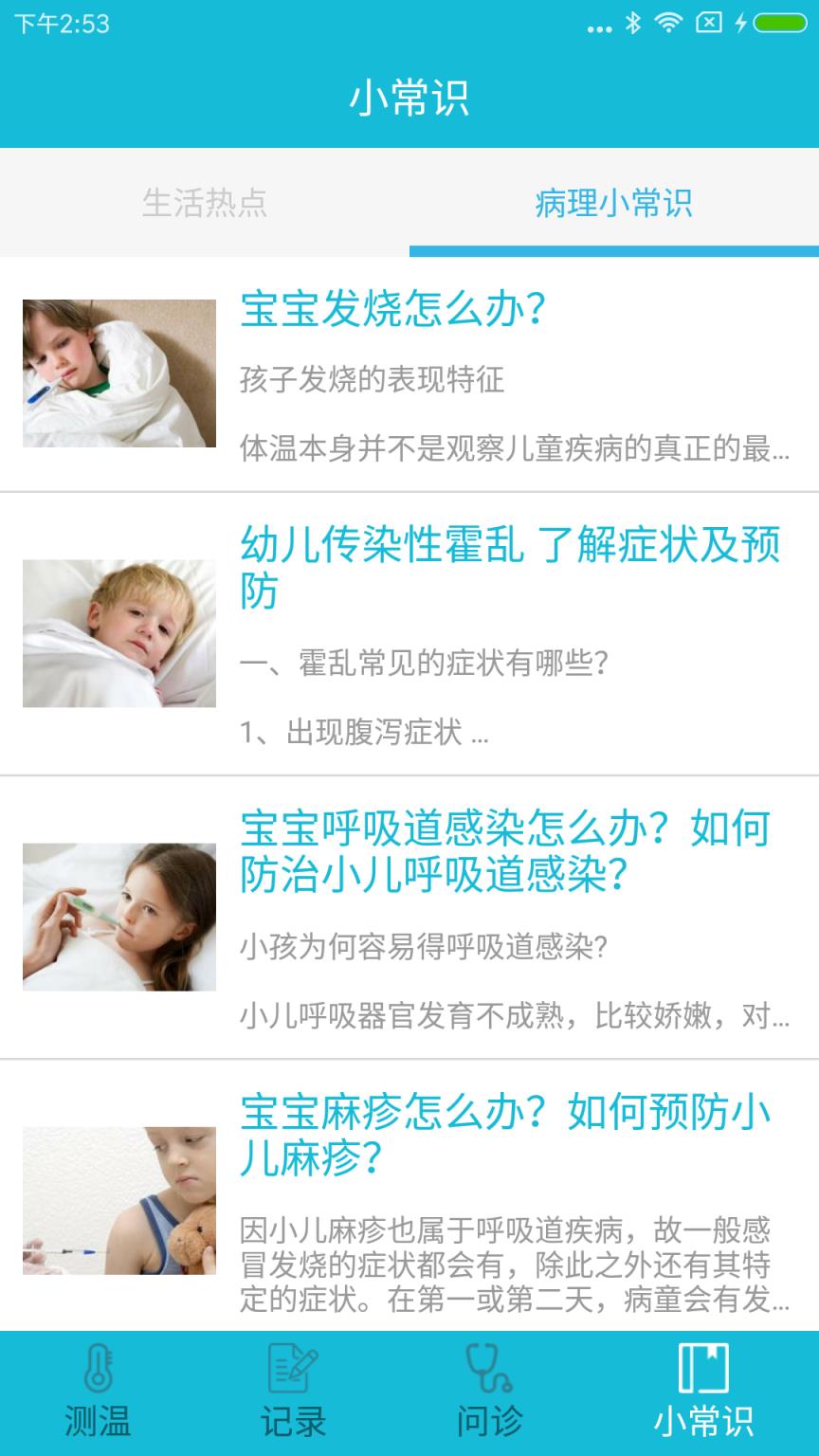
Task: View the article 宝宝麻疹怎么办?
Action: coord(504,1135)
